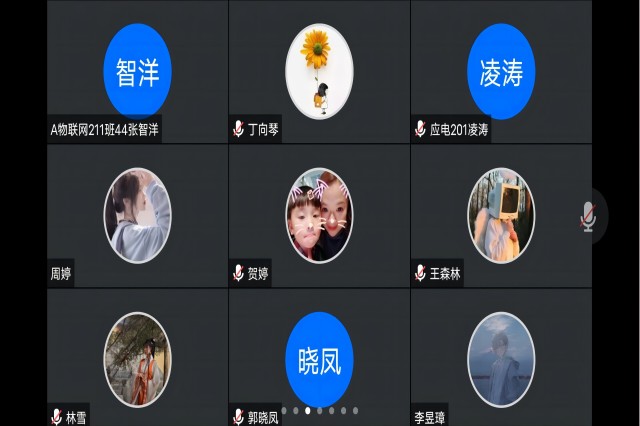The image size is (640, 426).
Task: Open participant tile 张智洋
Action: (137, 72)
